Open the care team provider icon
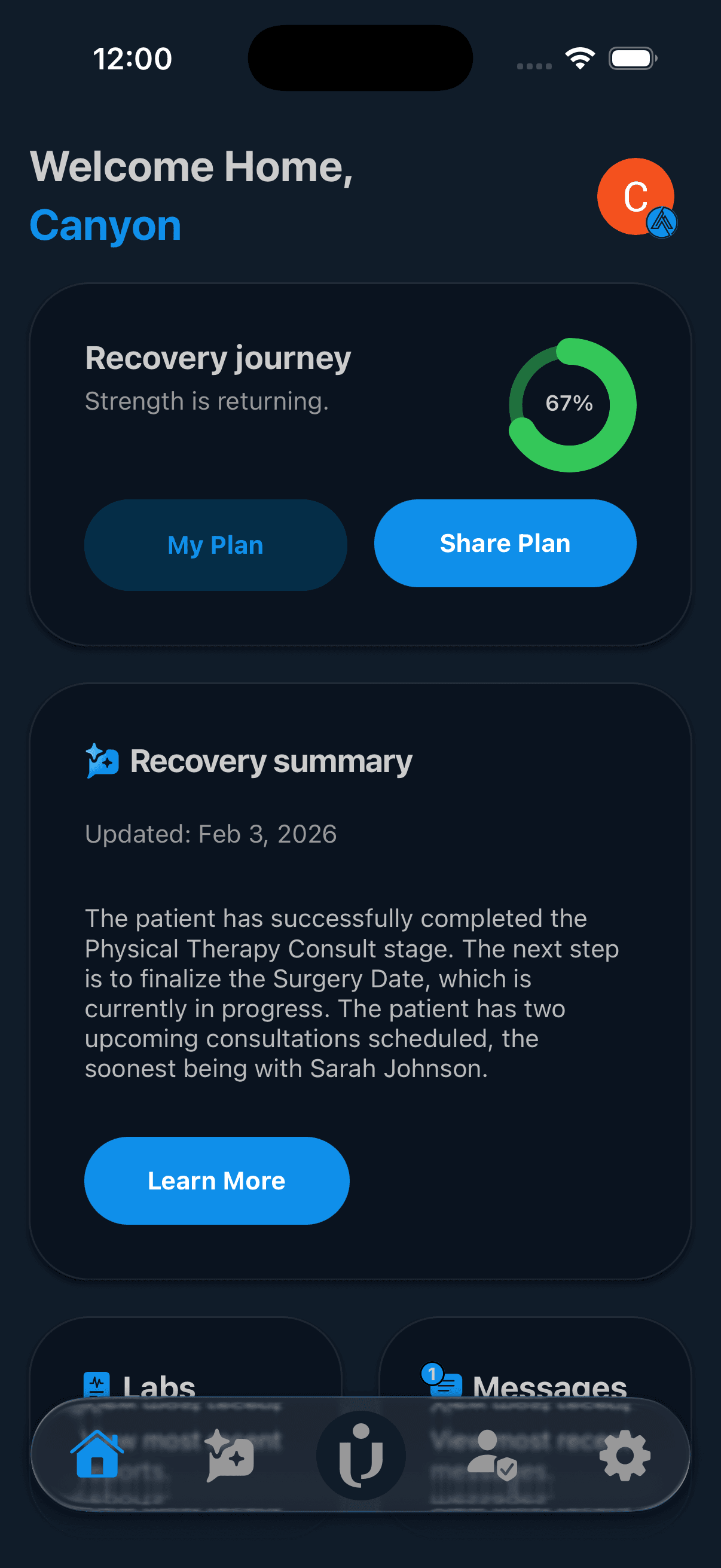The height and width of the screenshot is (1568, 721). 491,1457
